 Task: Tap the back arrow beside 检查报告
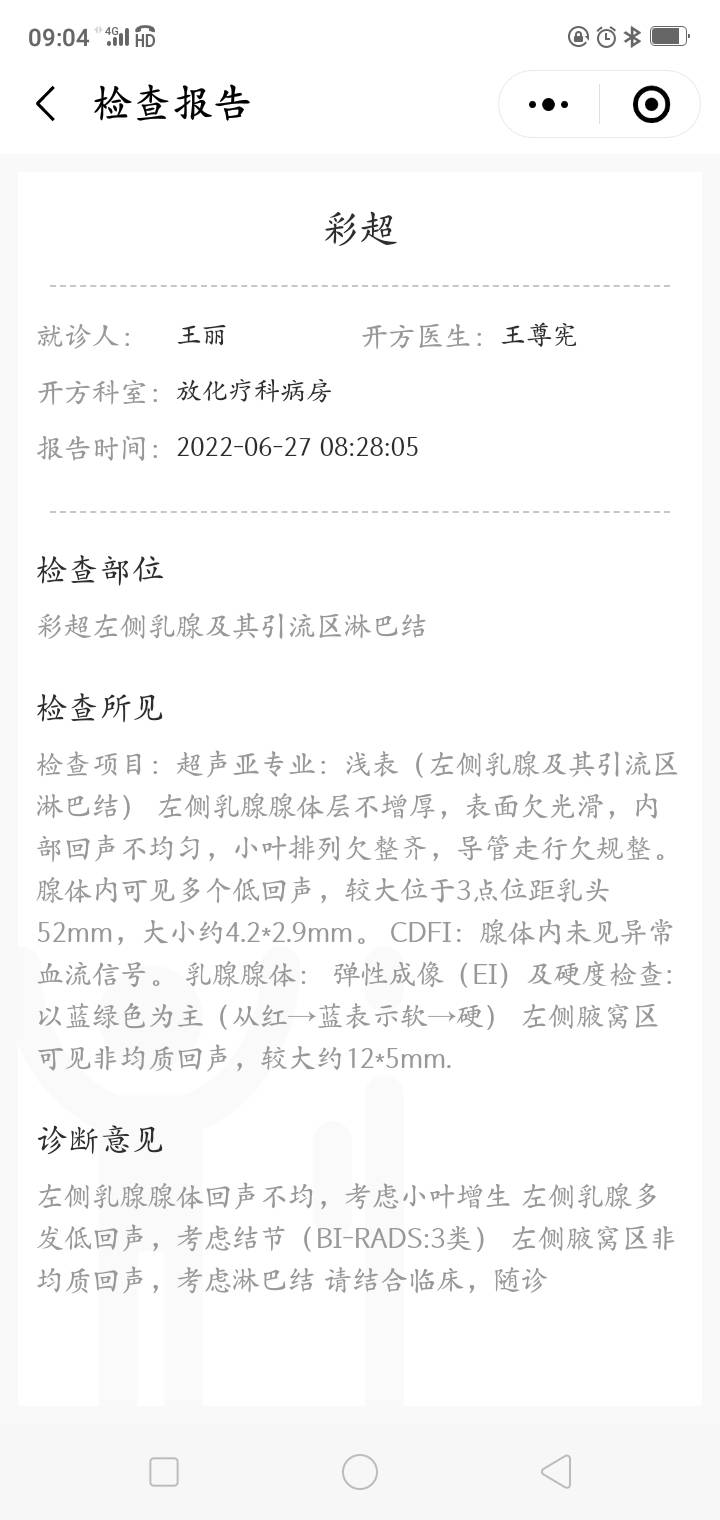click(45, 103)
